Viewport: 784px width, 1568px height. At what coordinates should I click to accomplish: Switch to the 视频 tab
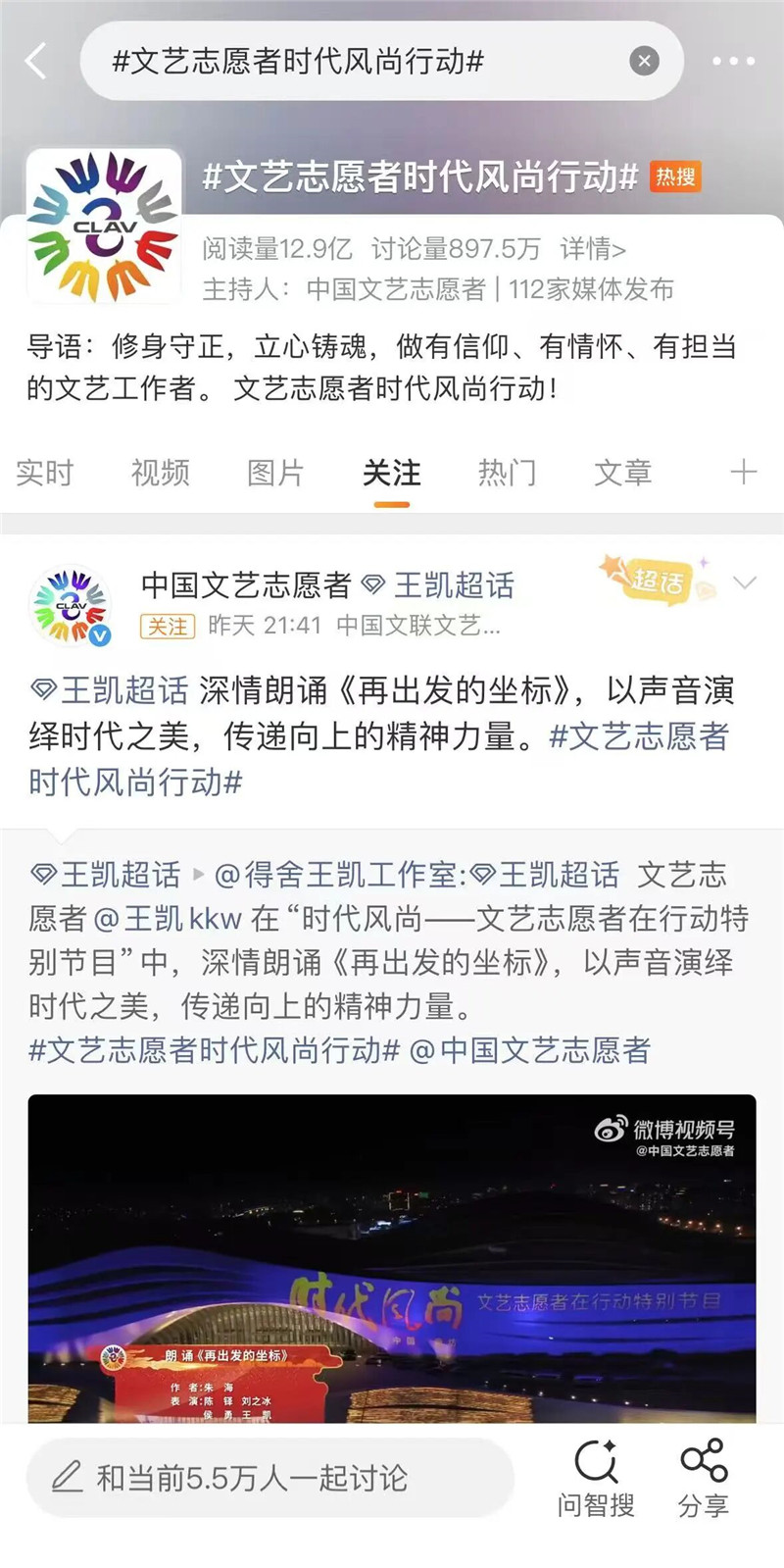pyautogui.click(x=160, y=473)
